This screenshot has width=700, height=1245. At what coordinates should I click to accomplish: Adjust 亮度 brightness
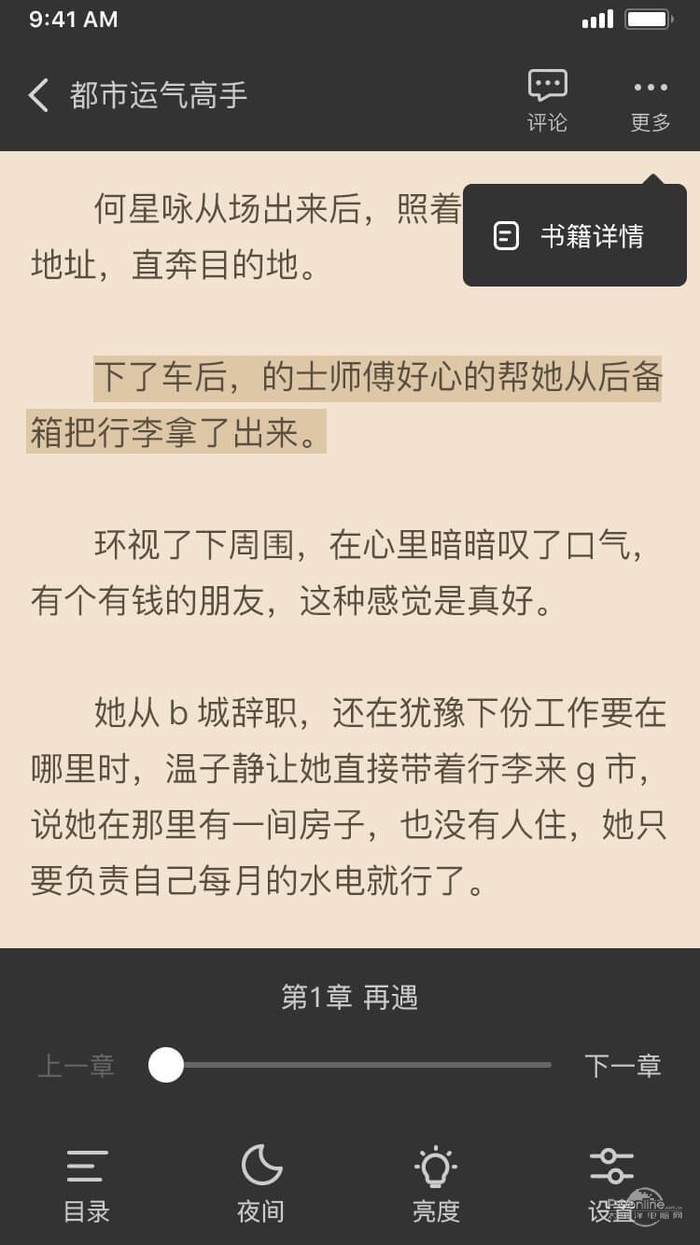tap(436, 1185)
